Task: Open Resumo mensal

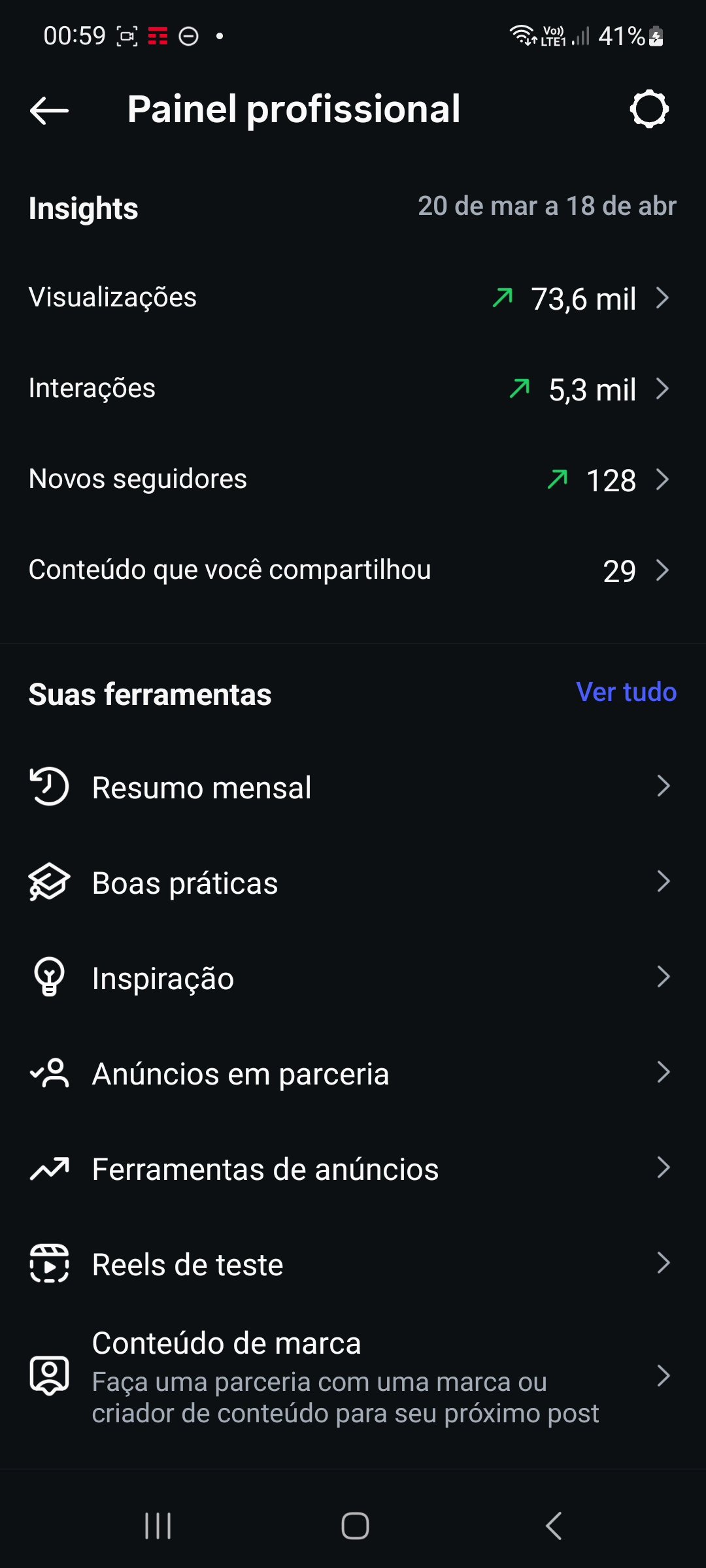Action: click(x=353, y=787)
